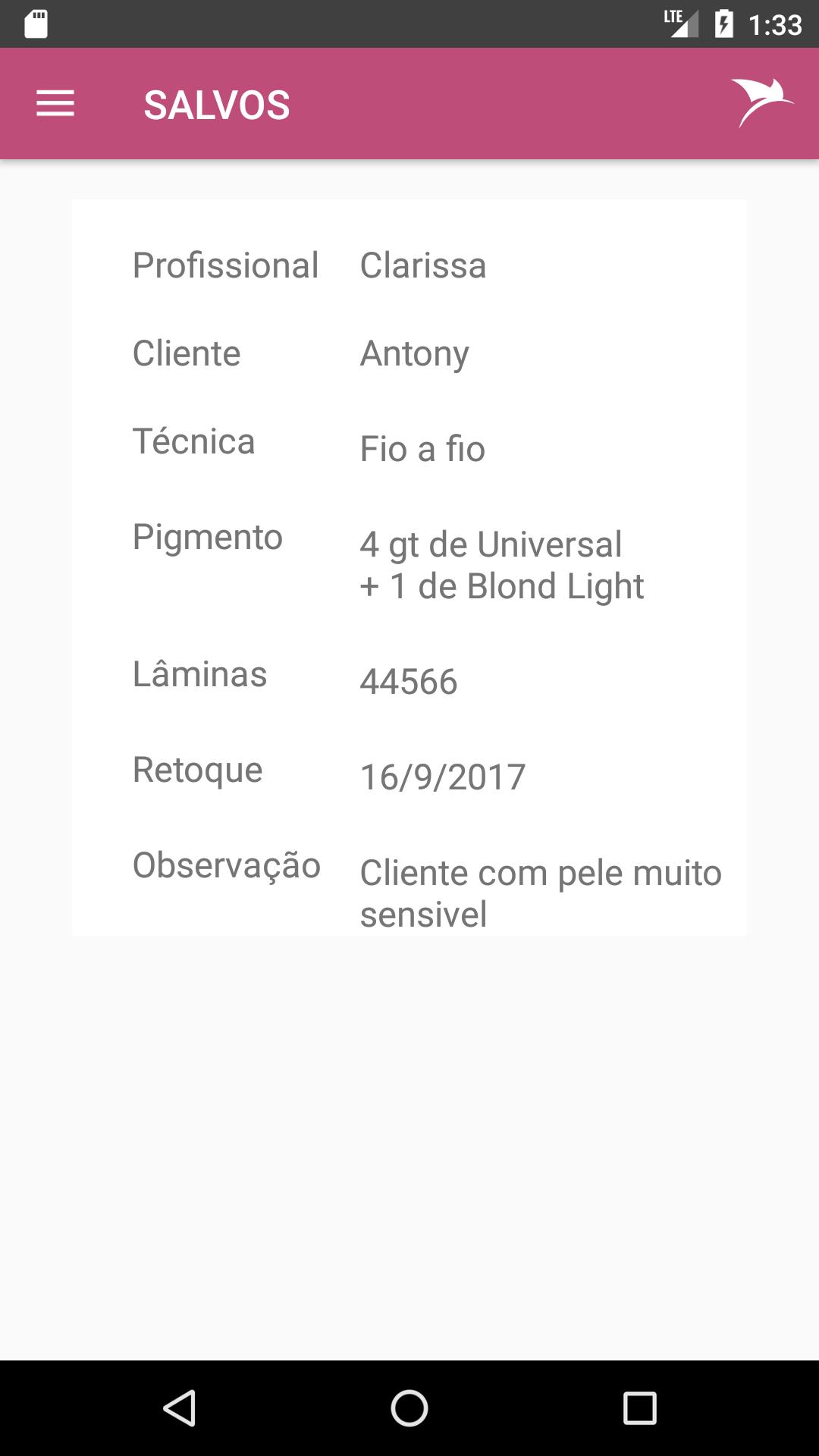Tap the SD card status icon

36,25
